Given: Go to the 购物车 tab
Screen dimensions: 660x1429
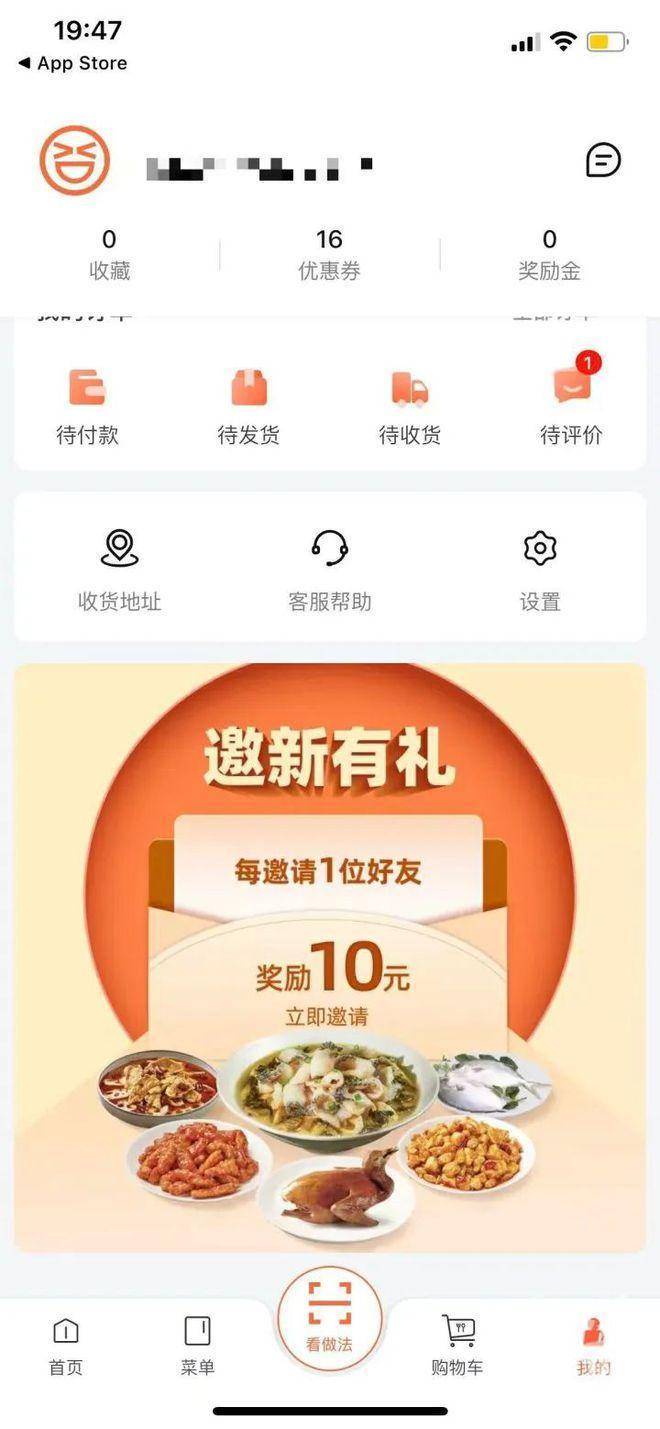Looking at the screenshot, I should coord(458,1346).
